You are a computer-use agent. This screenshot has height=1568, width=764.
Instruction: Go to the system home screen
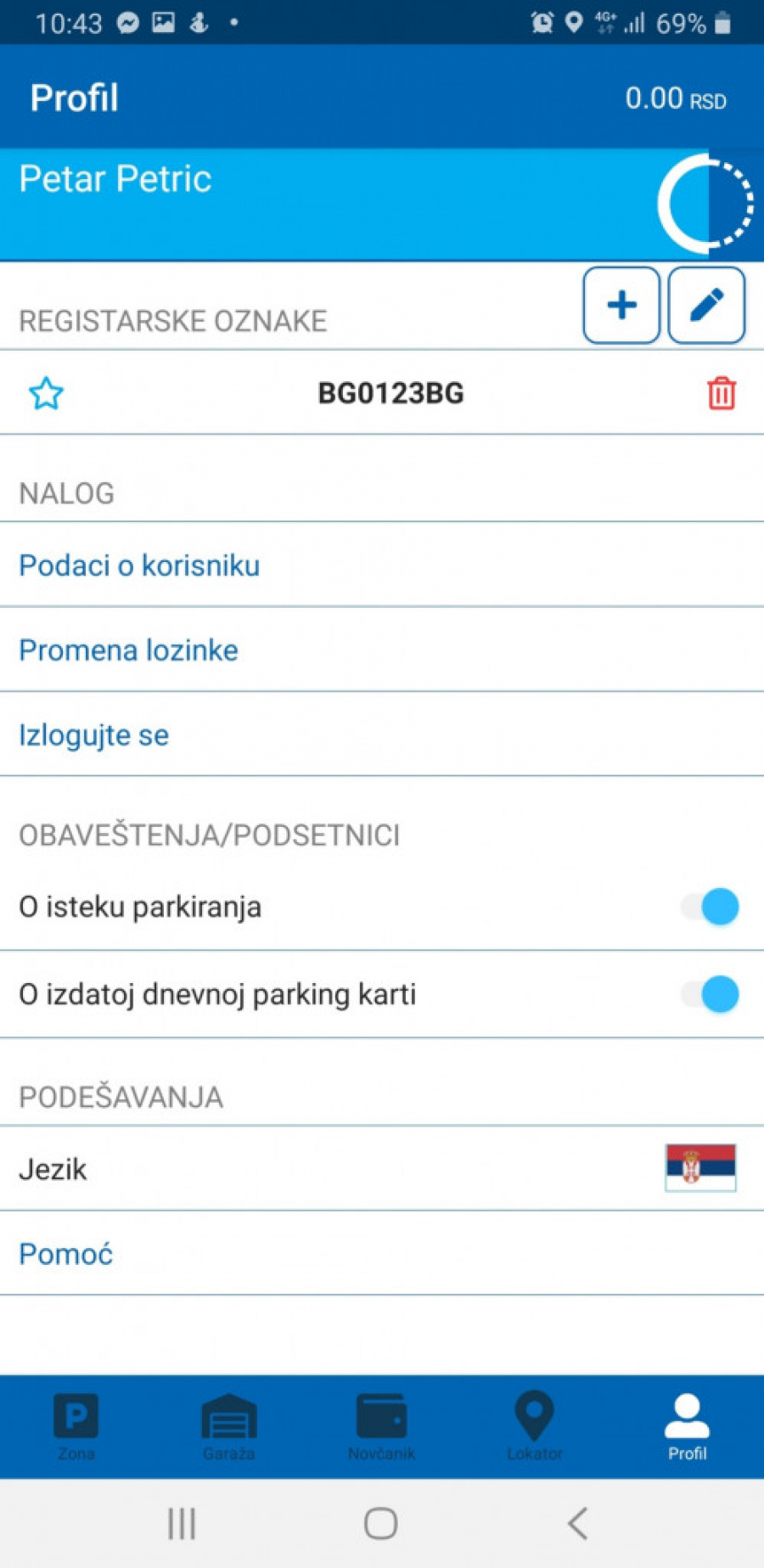point(381,1524)
